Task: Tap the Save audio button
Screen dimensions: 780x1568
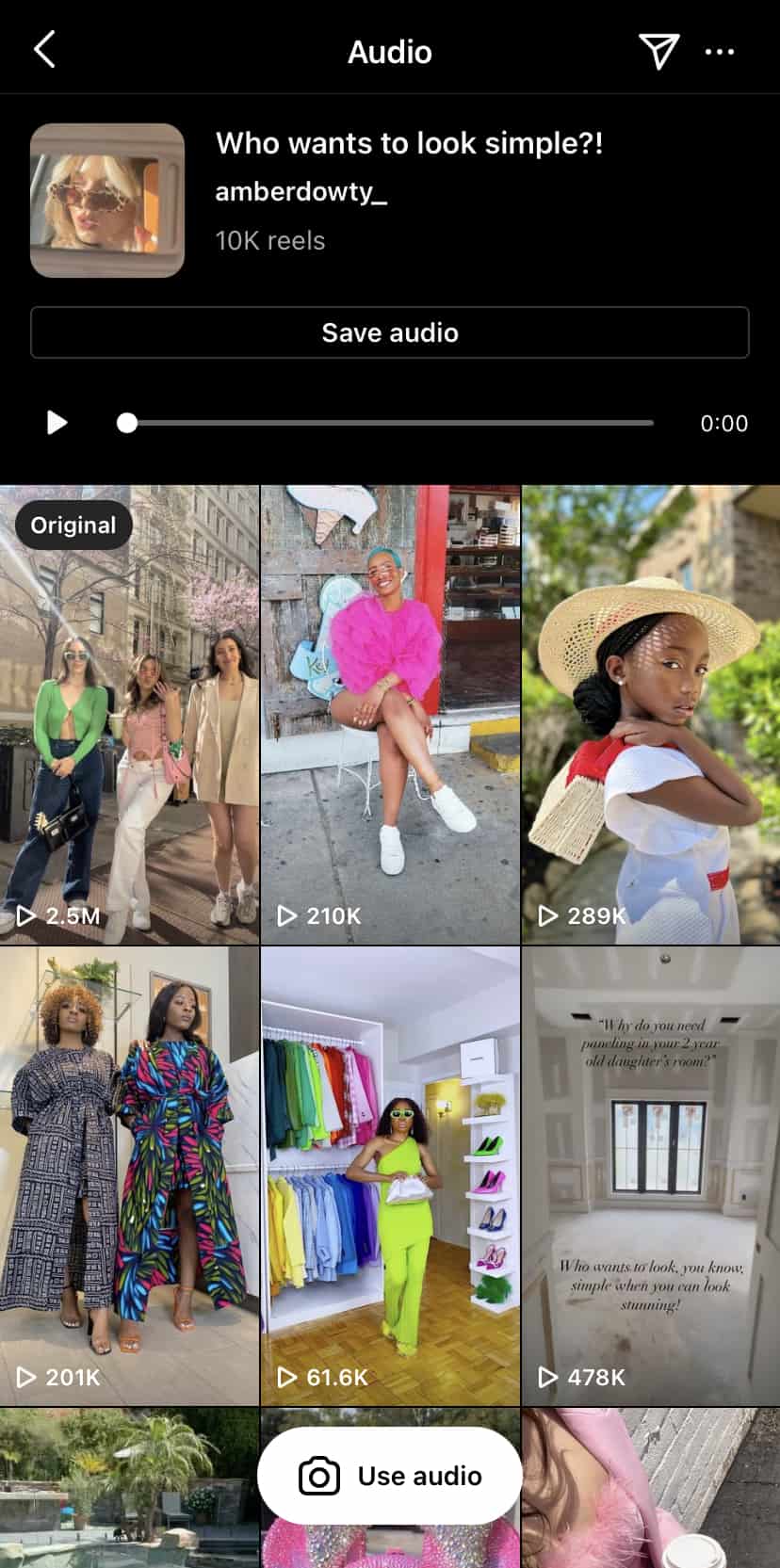Action: click(x=390, y=332)
